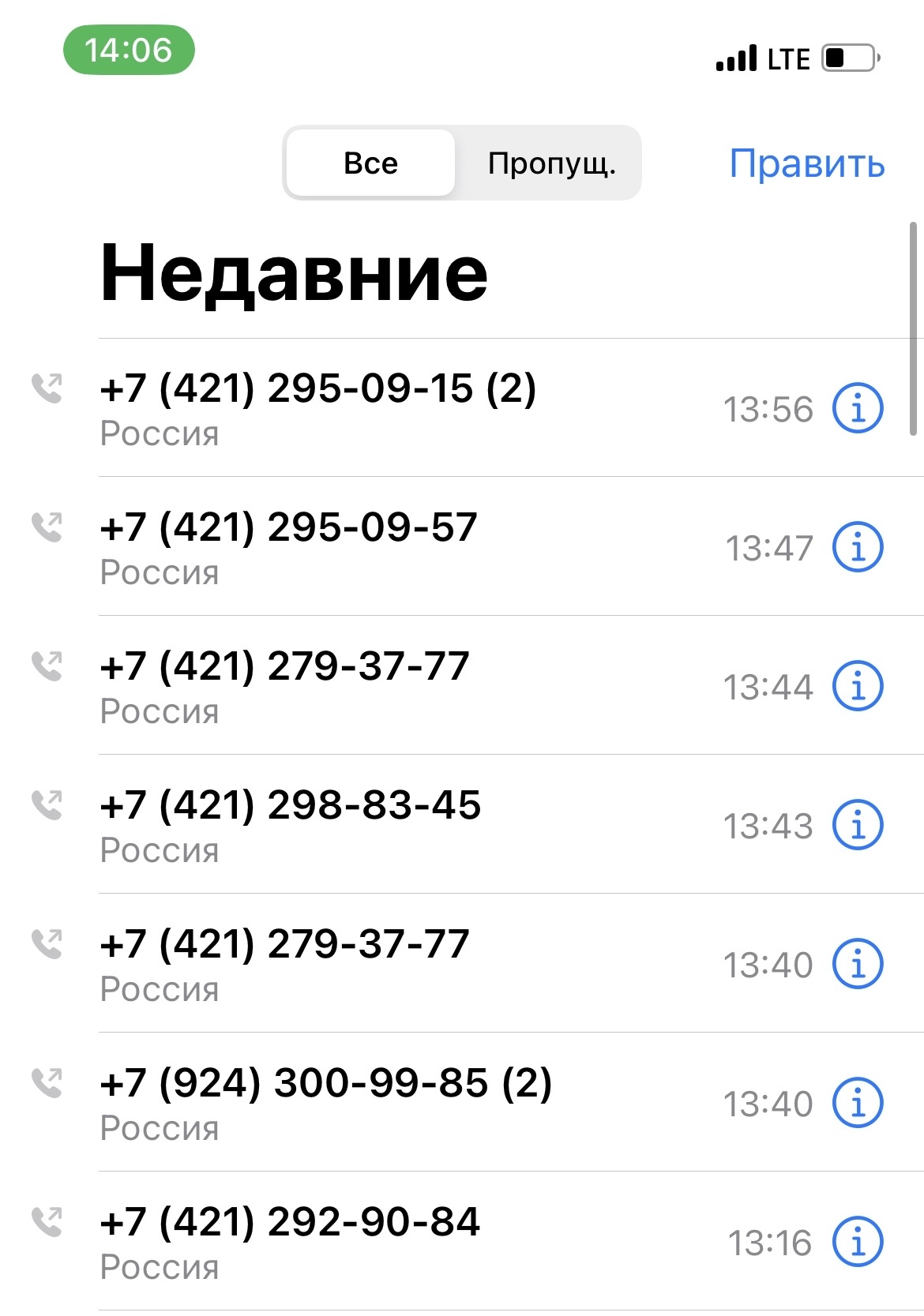View details of the 13:44 call

[858, 686]
